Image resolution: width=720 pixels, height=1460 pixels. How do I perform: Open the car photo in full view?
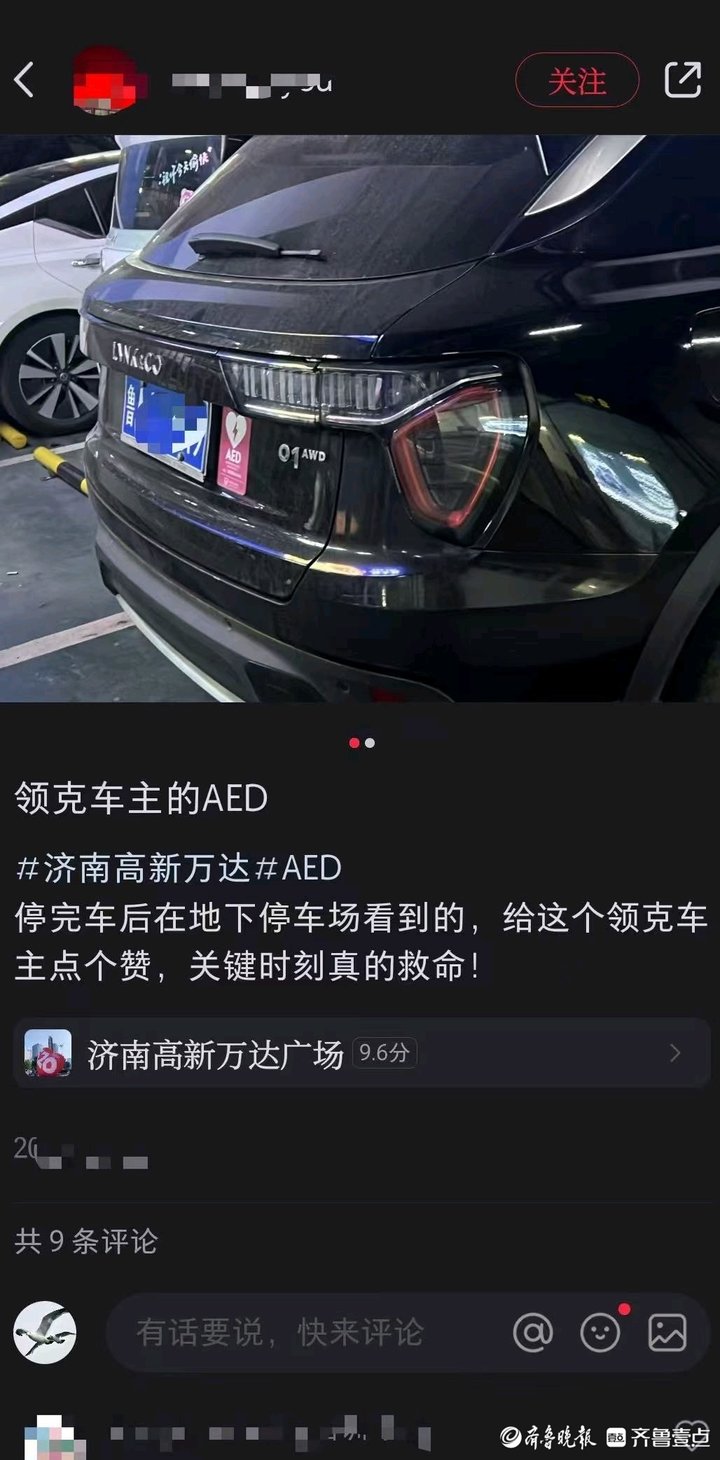(x=360, y=418)
